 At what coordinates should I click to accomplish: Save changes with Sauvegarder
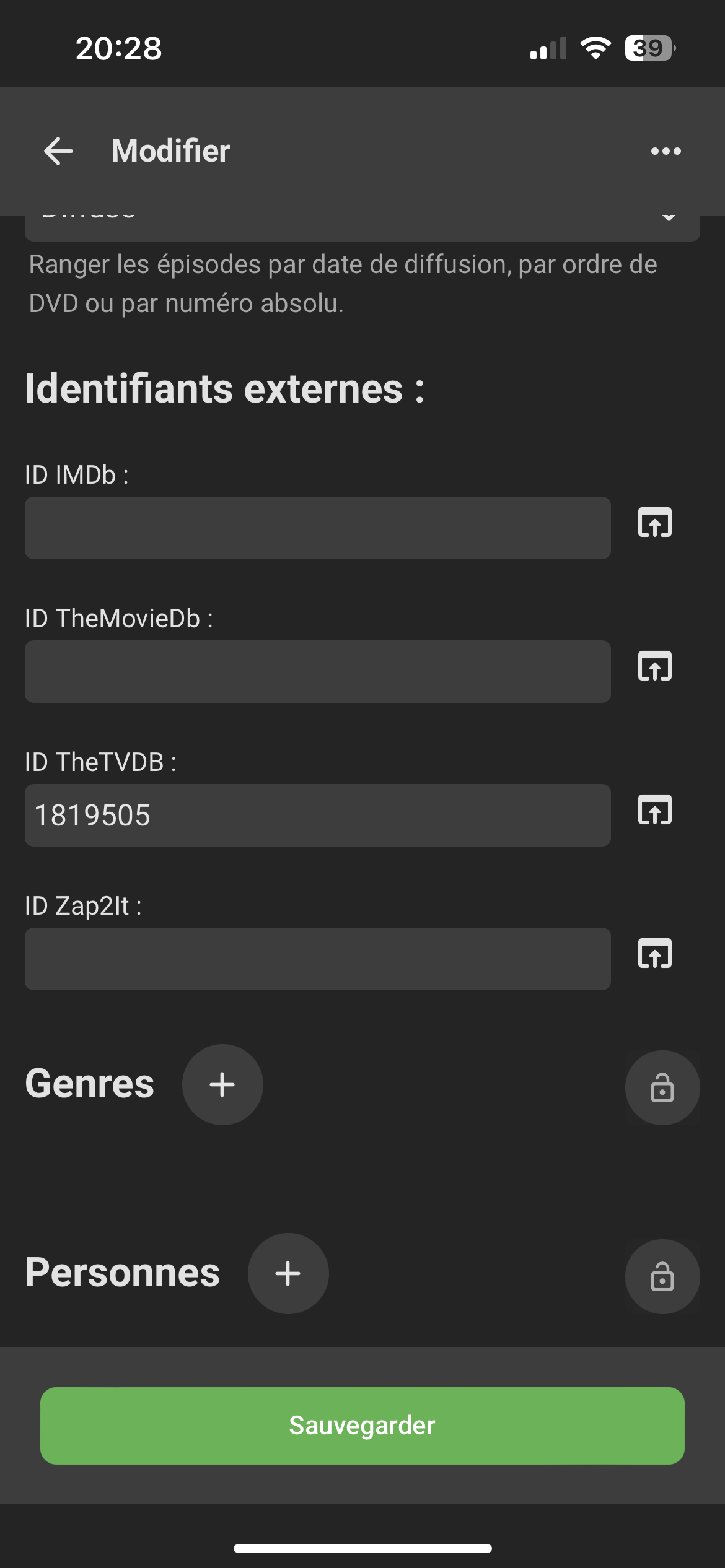pyautogui.click(x=362, y=1426)
